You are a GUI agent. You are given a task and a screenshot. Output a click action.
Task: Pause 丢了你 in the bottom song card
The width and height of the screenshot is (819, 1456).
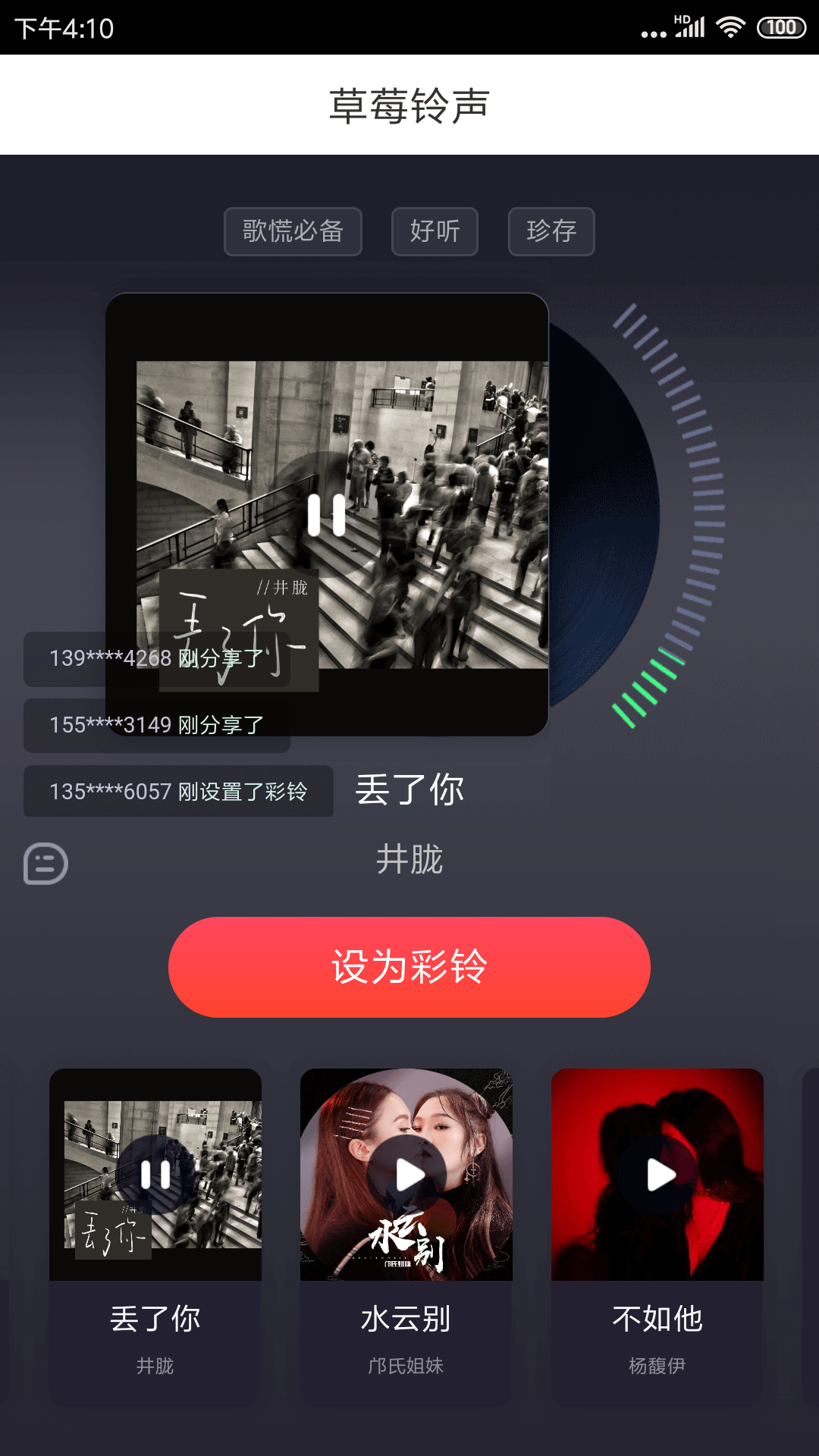pos(155,1175)
